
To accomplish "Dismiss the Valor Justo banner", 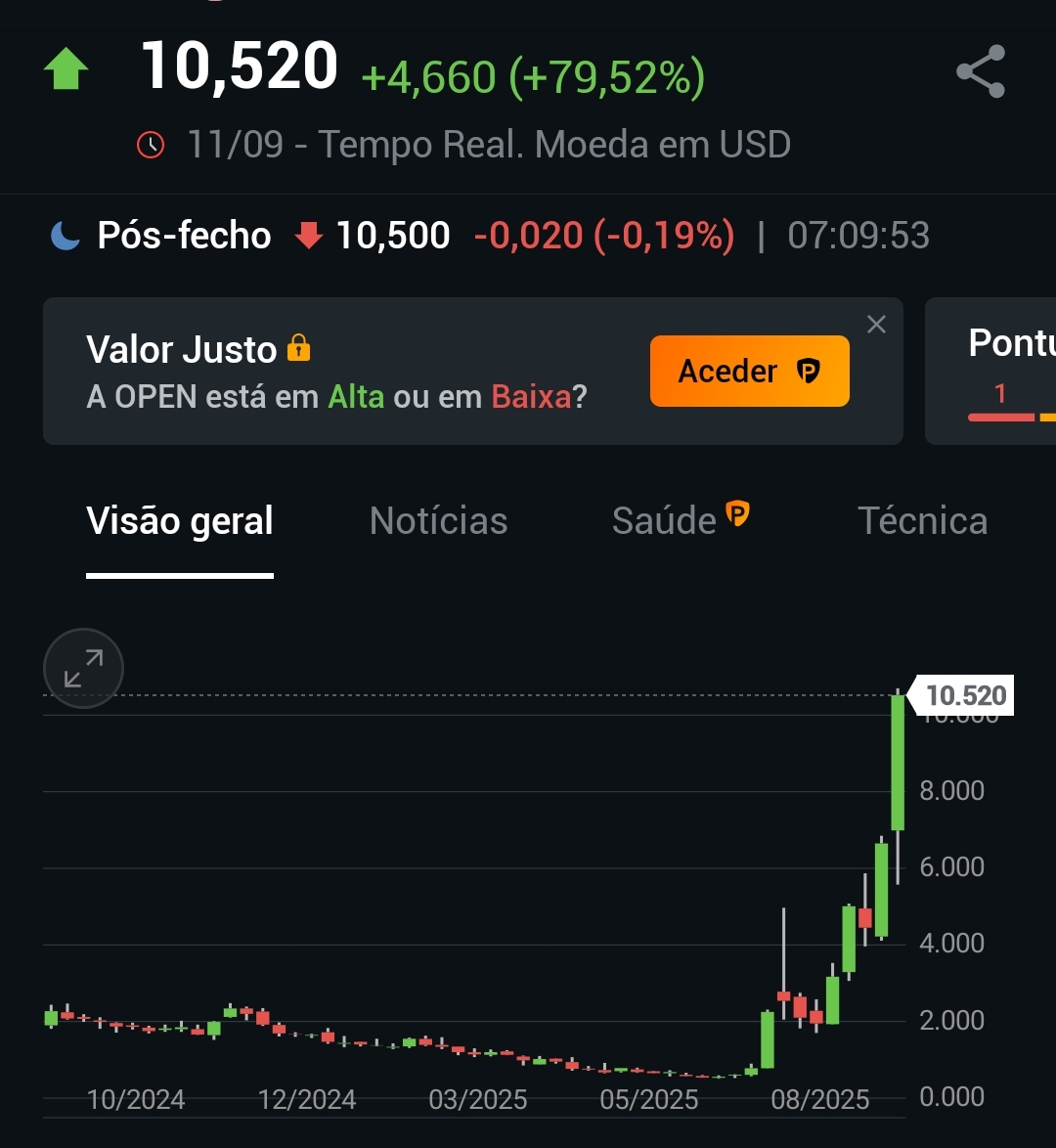I will pyautogui.click(x=876, y=325).
